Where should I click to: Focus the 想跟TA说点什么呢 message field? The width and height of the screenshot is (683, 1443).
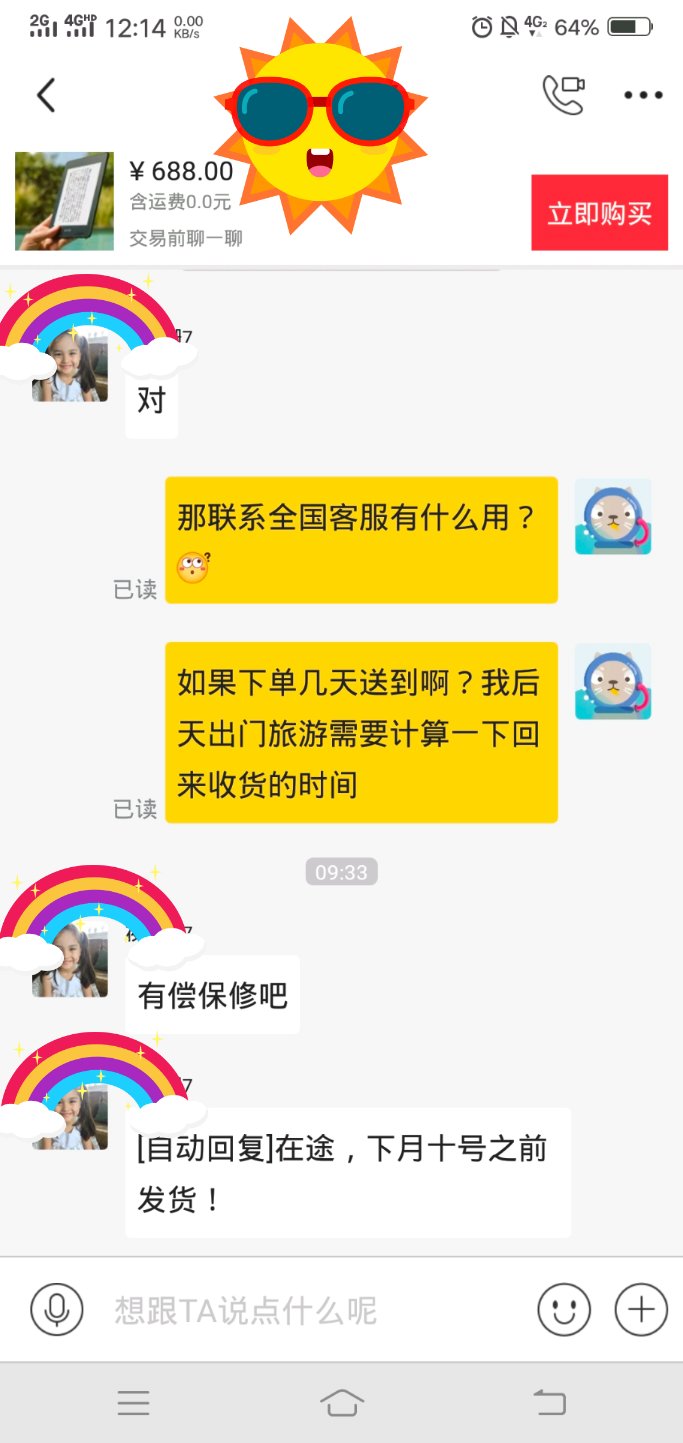coord(311,1310)
